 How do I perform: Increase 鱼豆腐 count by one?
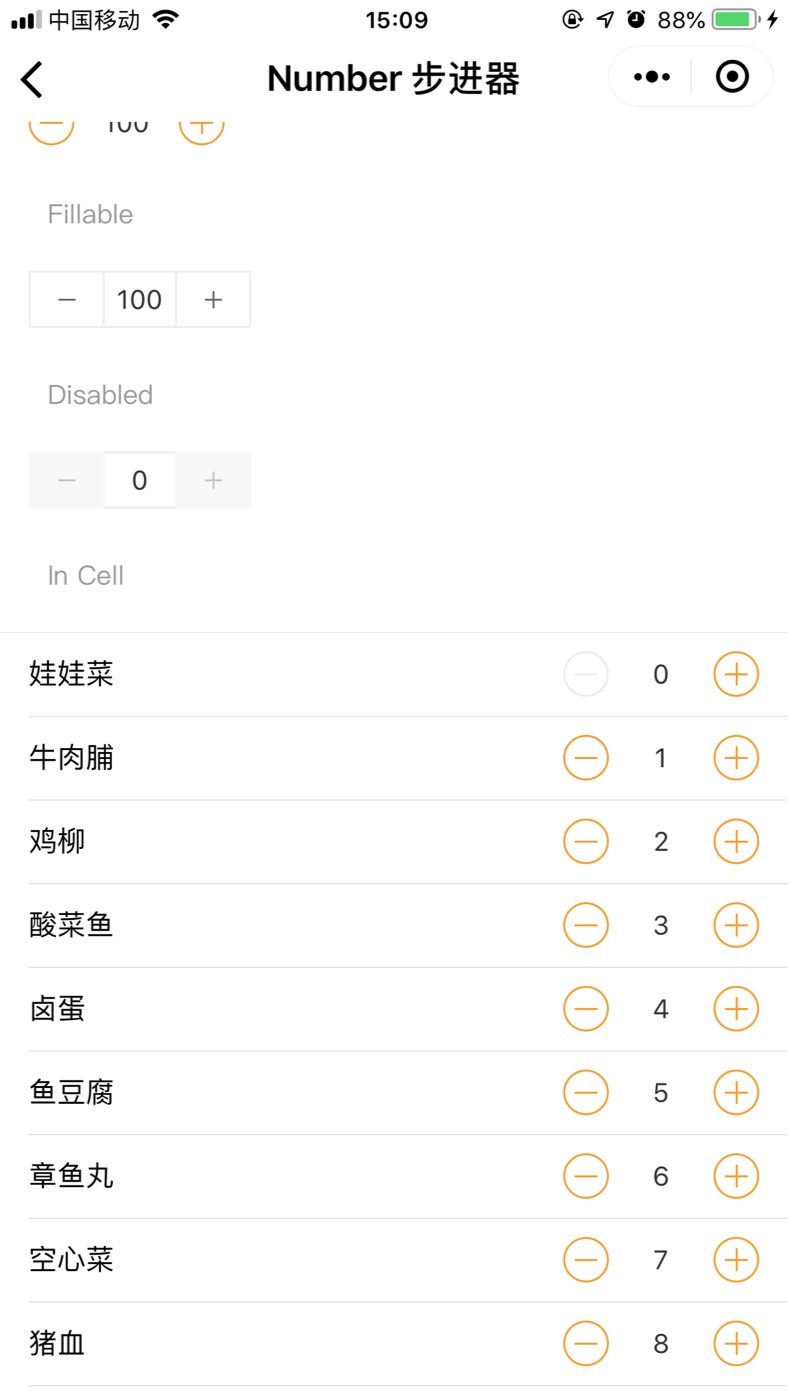[736, 1093]
